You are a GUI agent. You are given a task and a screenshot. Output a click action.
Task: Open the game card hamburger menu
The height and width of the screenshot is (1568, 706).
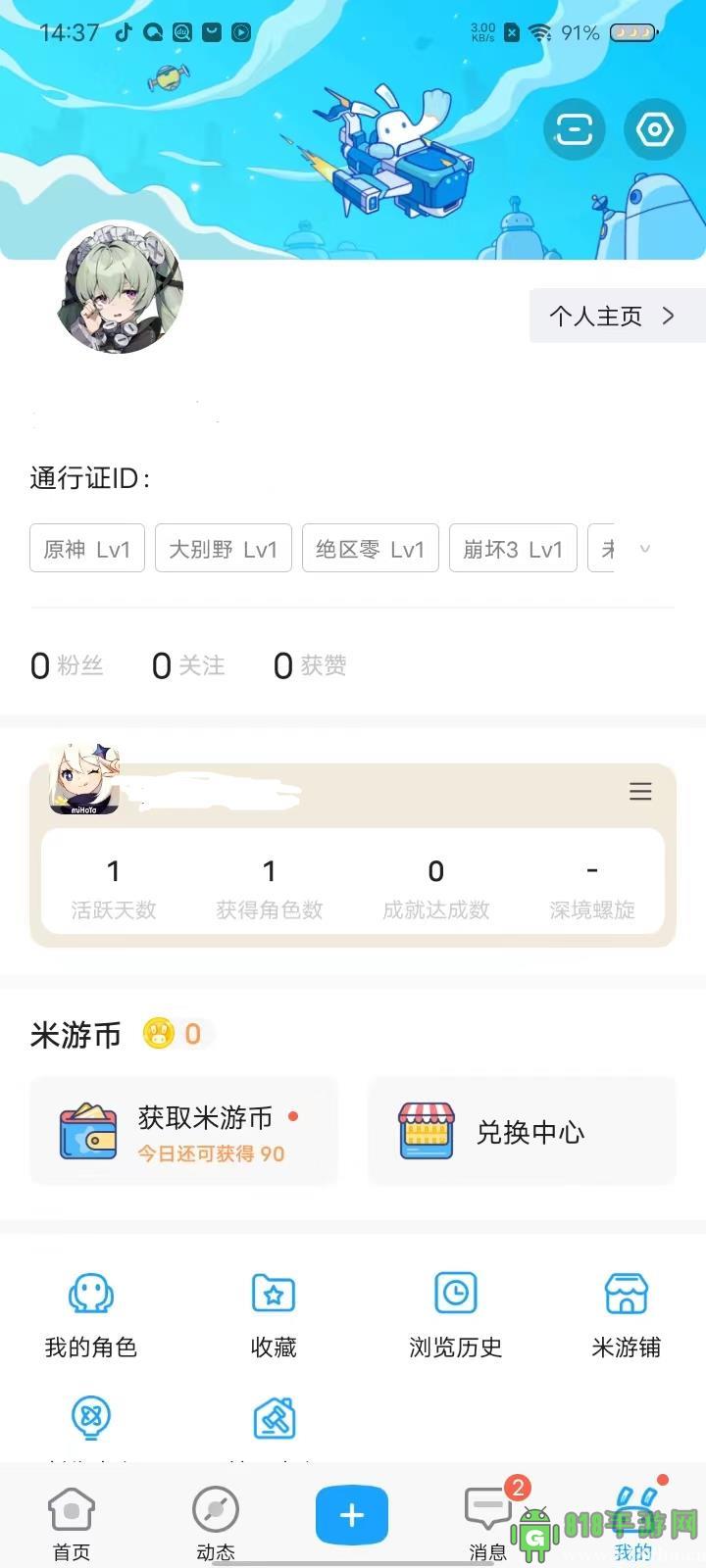tap(640, 791)
